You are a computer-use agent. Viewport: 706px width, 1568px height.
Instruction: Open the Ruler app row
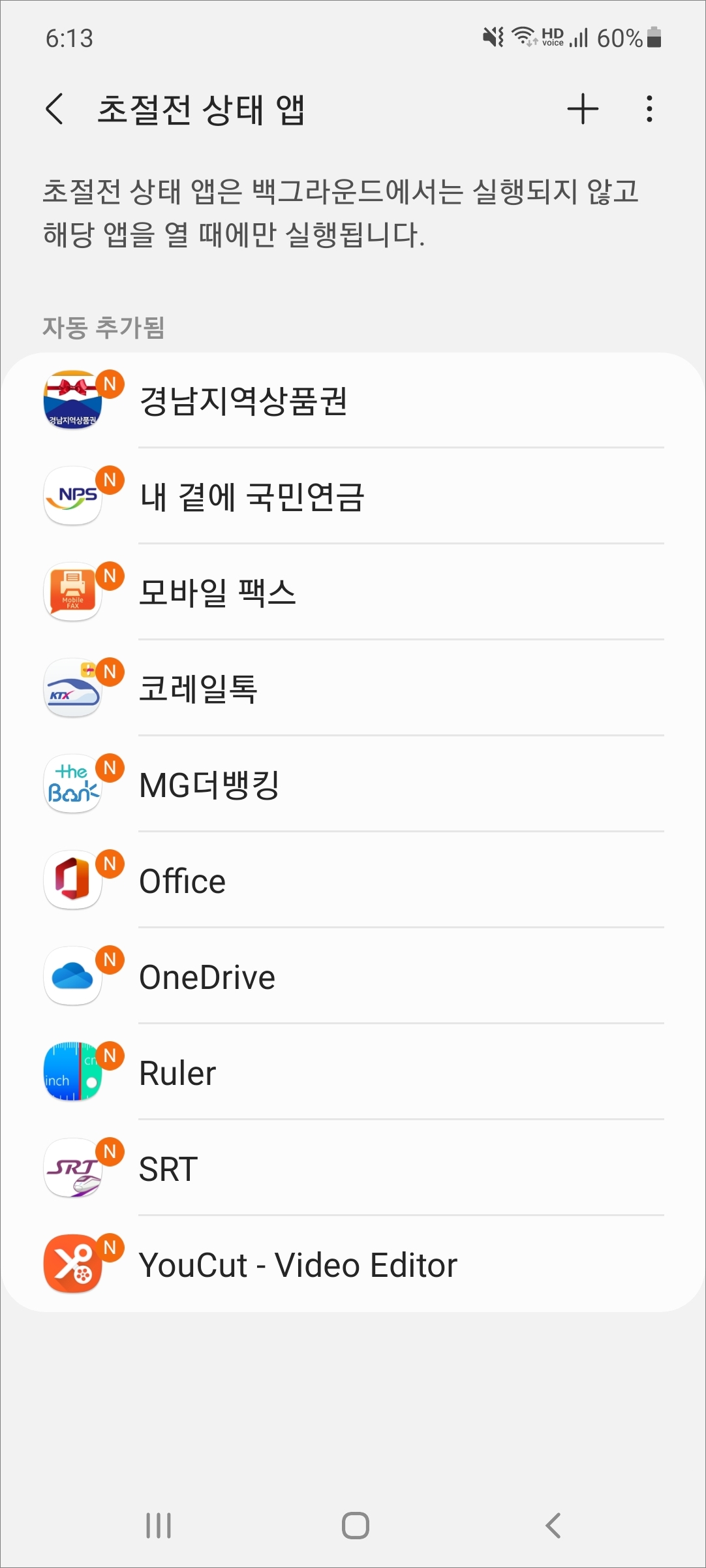353,1072
